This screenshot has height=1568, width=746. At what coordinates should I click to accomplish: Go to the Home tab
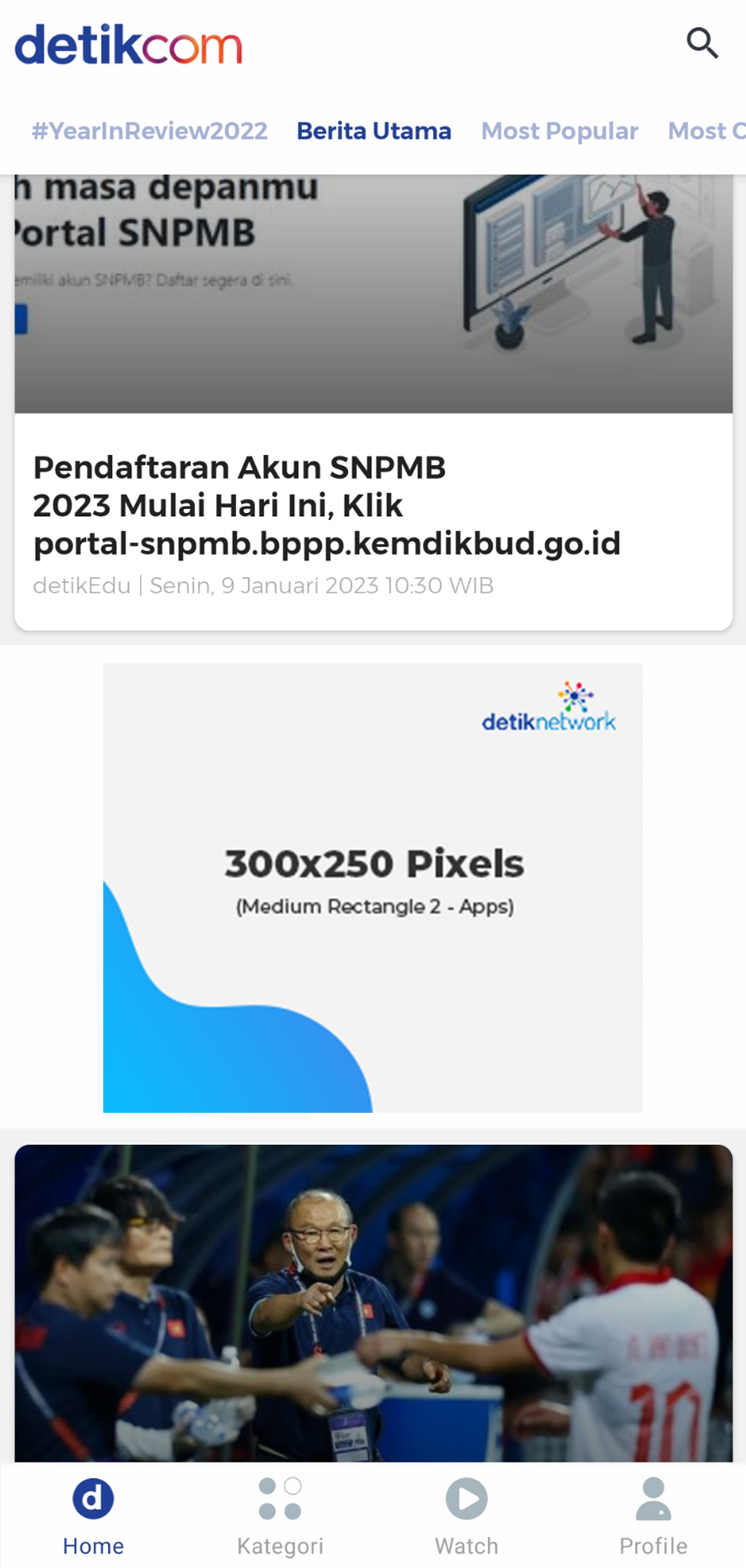coord(93,1515)
